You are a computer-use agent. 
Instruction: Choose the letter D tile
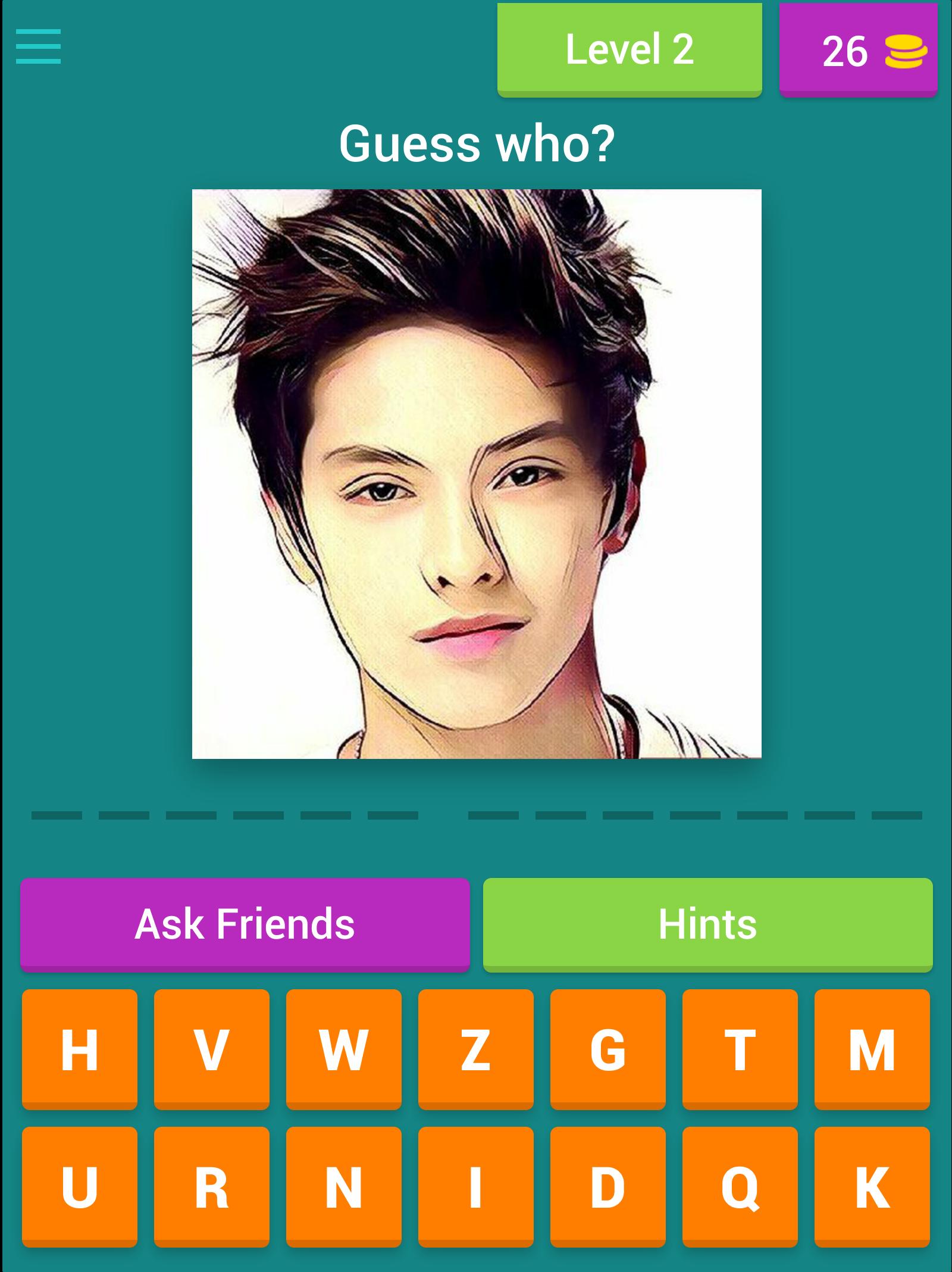click(608, 1187)
